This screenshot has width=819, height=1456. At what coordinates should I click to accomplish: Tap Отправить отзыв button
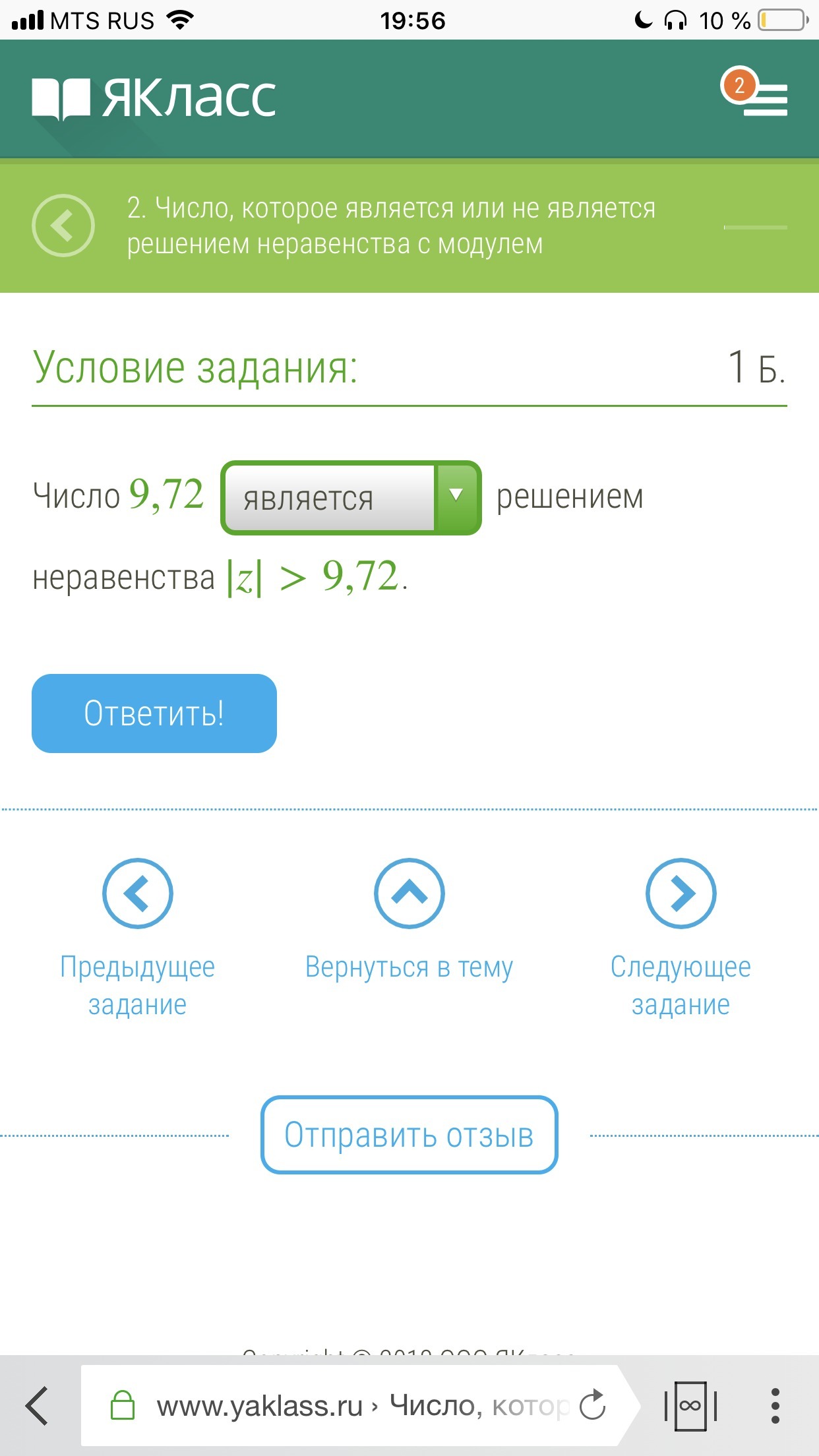click(409, 1135)
